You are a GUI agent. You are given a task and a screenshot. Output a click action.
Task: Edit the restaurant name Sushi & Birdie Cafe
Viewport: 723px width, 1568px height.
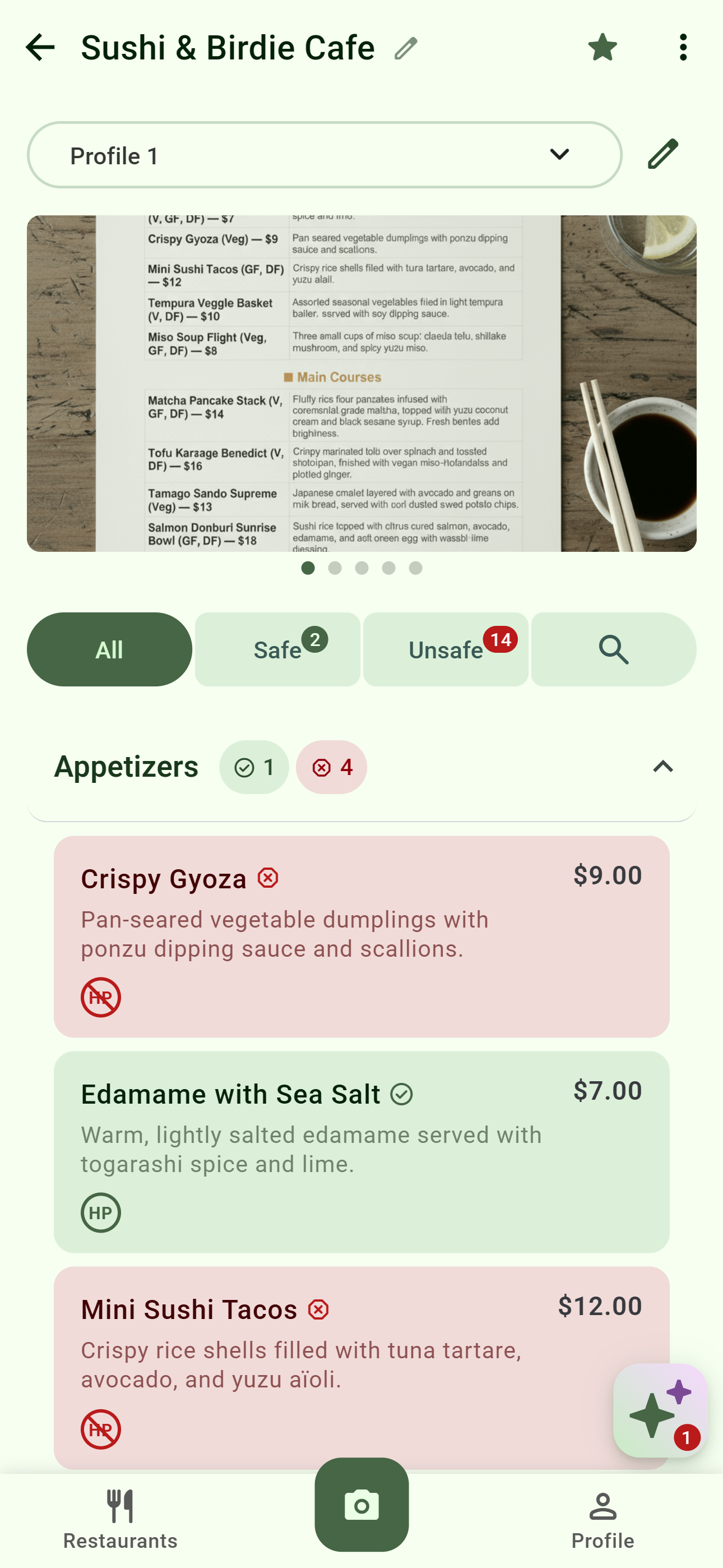pyautogui.click(x=405, y=48)
